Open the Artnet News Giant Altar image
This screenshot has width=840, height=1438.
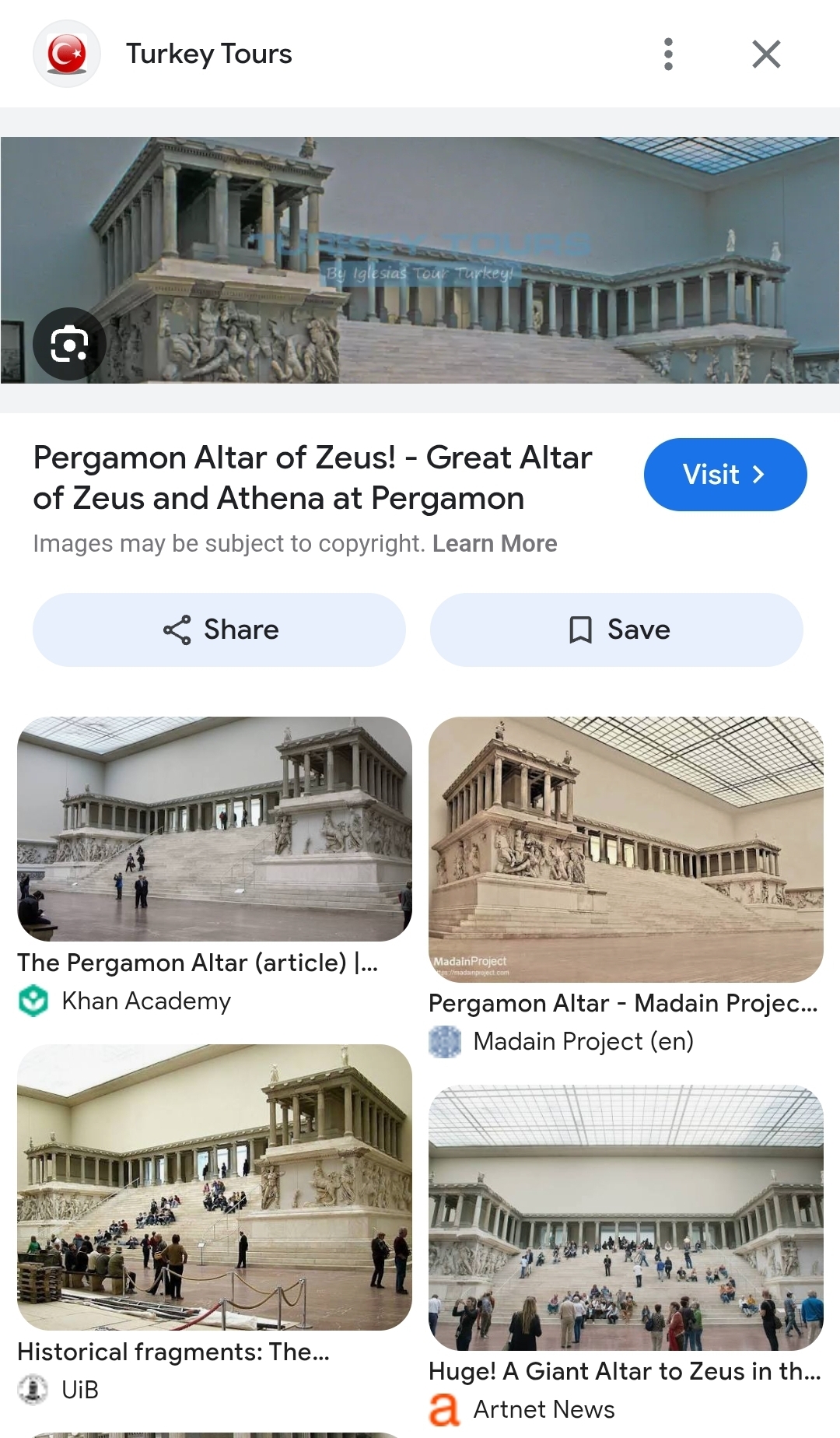[x=625, y=1218]
